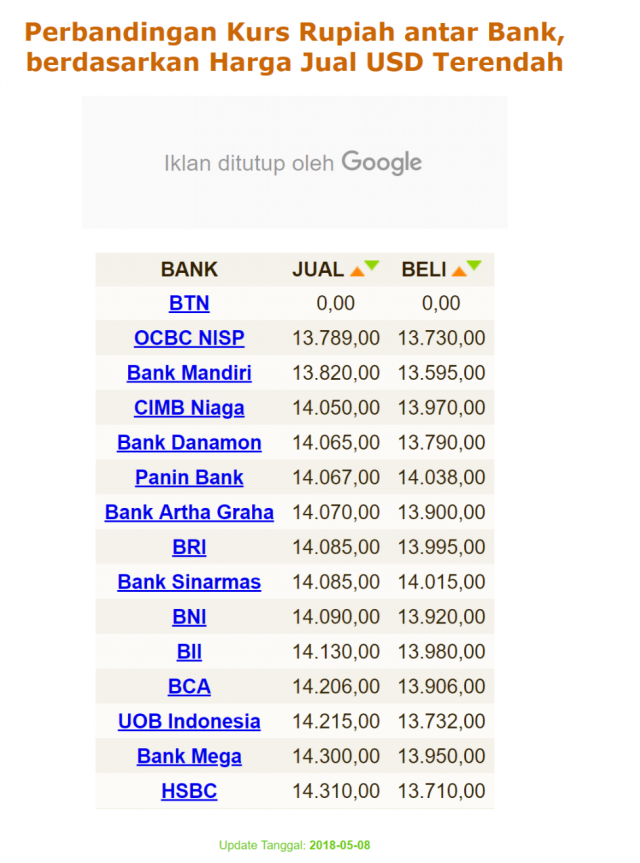Open the BCA bank link
This screenshot has width=640, height=863.
coord(189,687)
